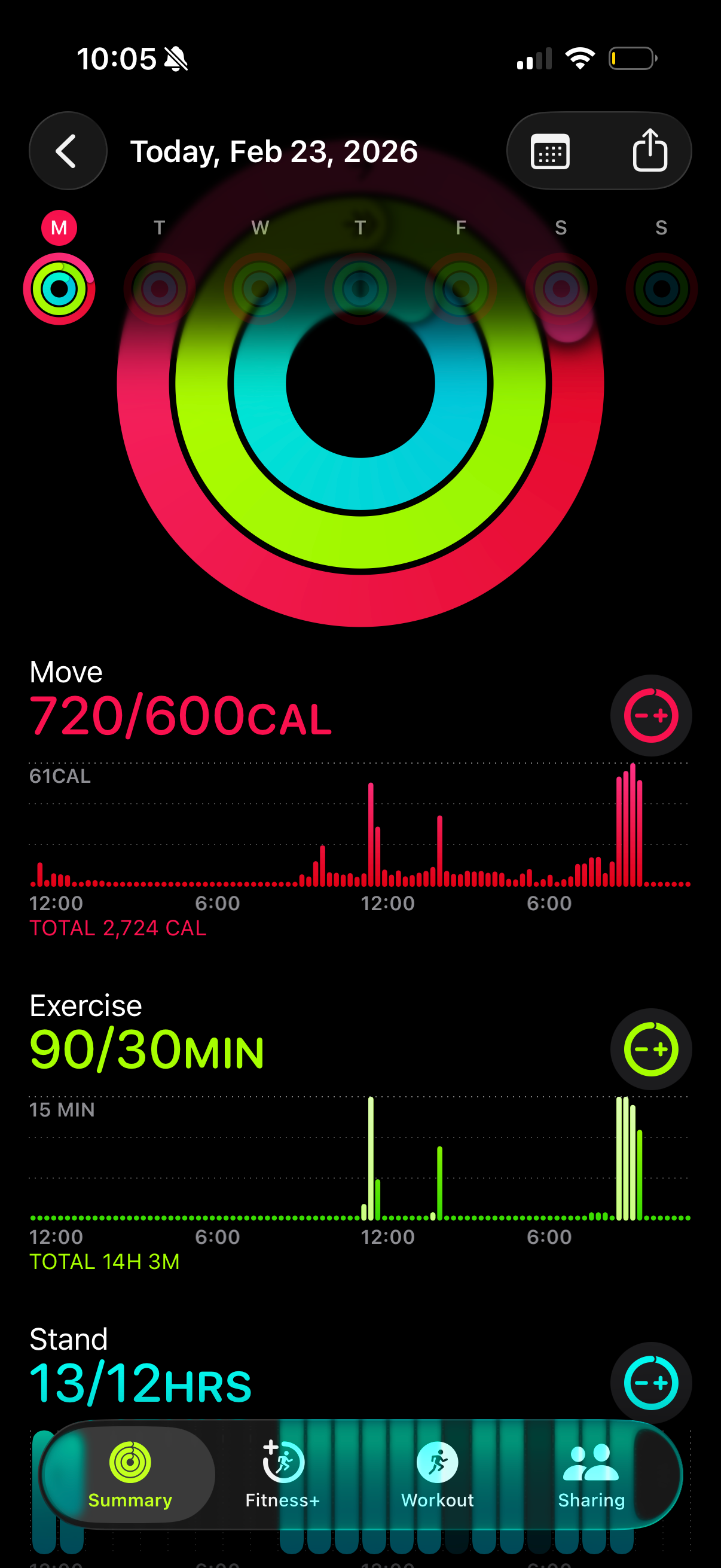Adjust the Move calorie goal
The image size is (721, 1568).
click(x=650, y=715)
